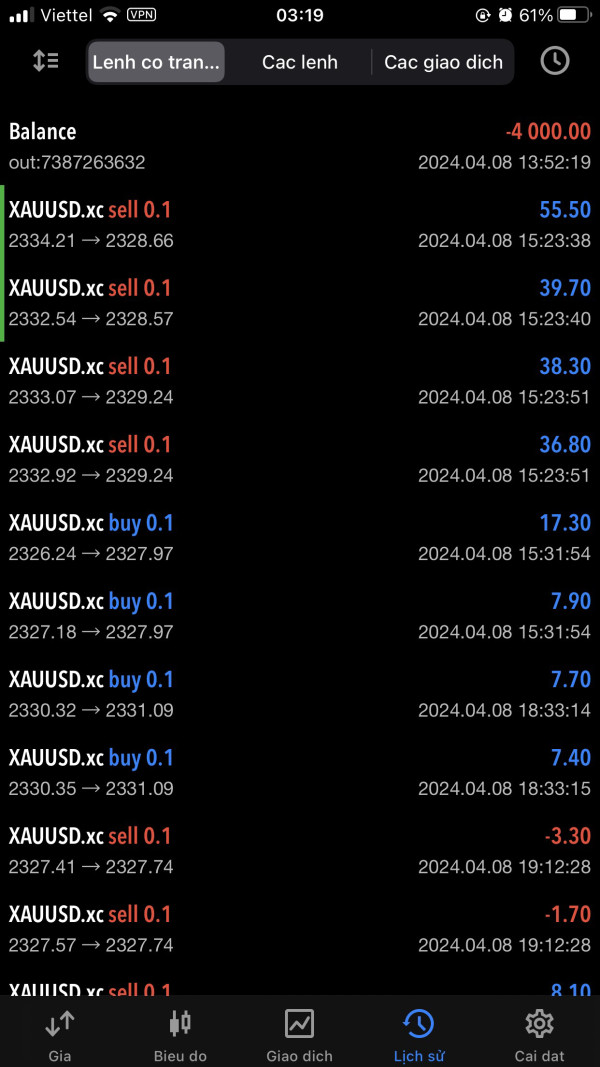Expand the XAUUSD sell trade with 39.70 profit
This screenshot has height=1067, width=600.
[x=300, y=302]
